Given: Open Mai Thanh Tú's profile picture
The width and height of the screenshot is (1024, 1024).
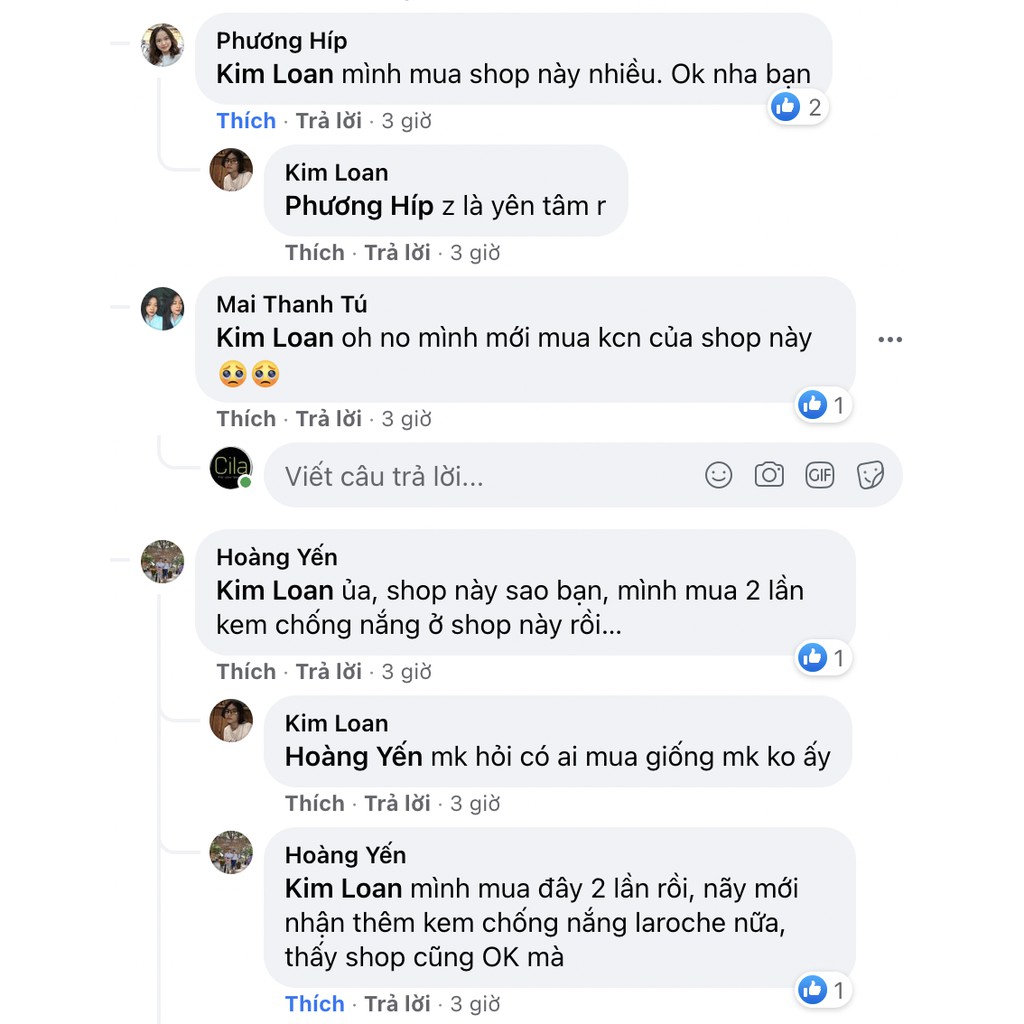Looking at the screenshot, I should coord(162,309).
